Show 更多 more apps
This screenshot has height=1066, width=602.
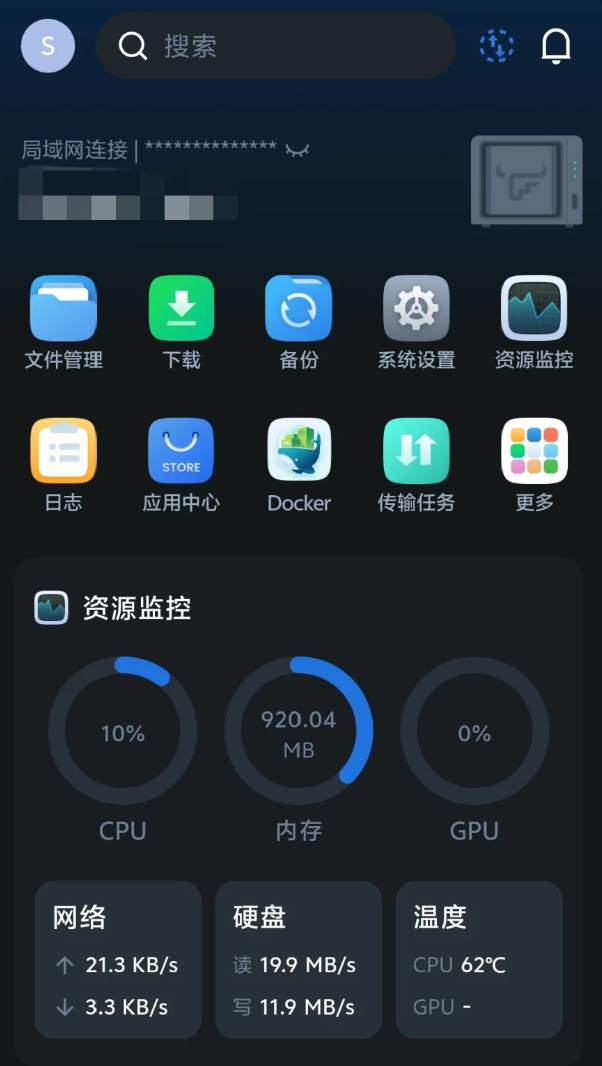pos(534,452)
